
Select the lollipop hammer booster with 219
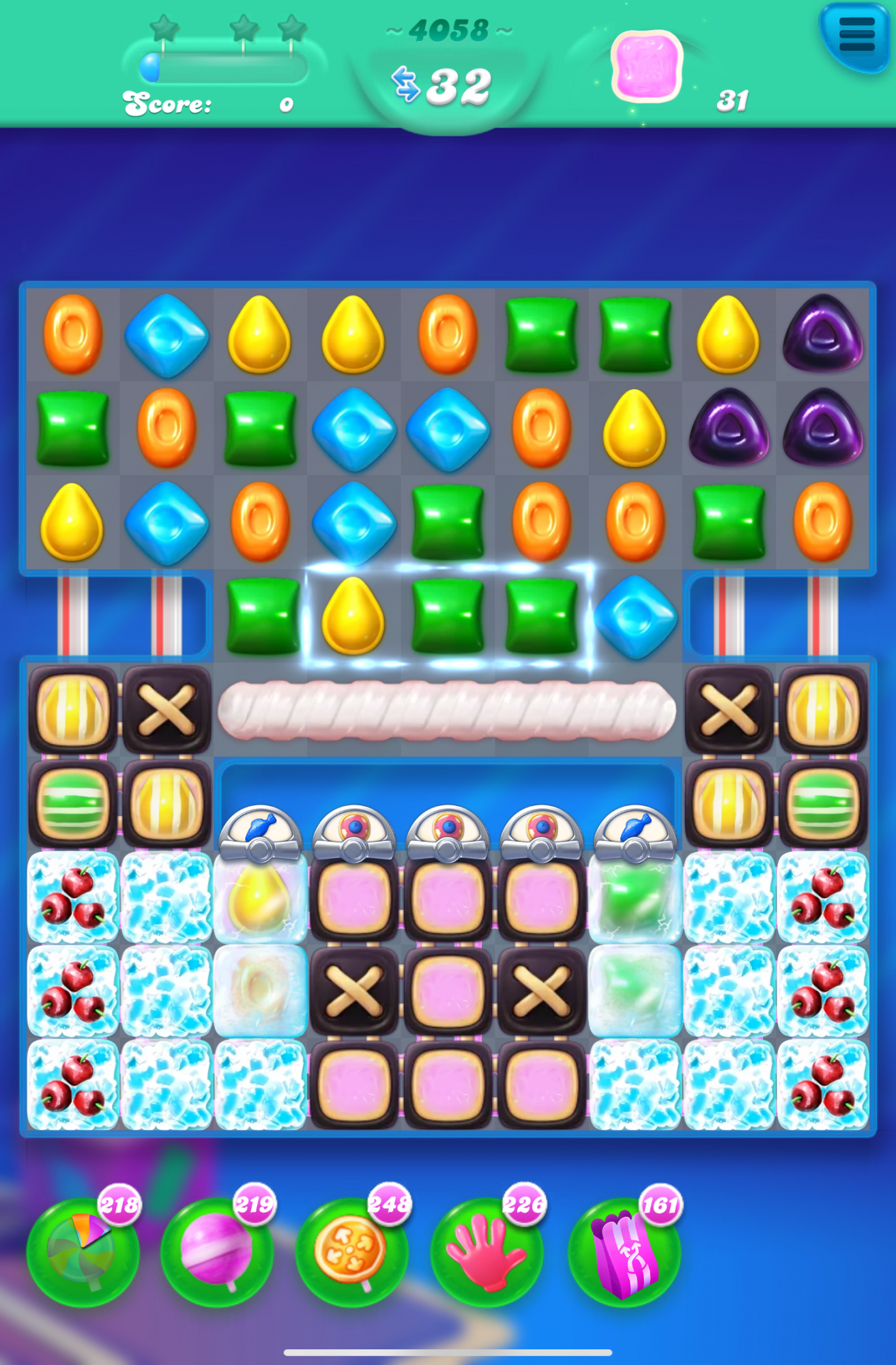(216, 1252)
